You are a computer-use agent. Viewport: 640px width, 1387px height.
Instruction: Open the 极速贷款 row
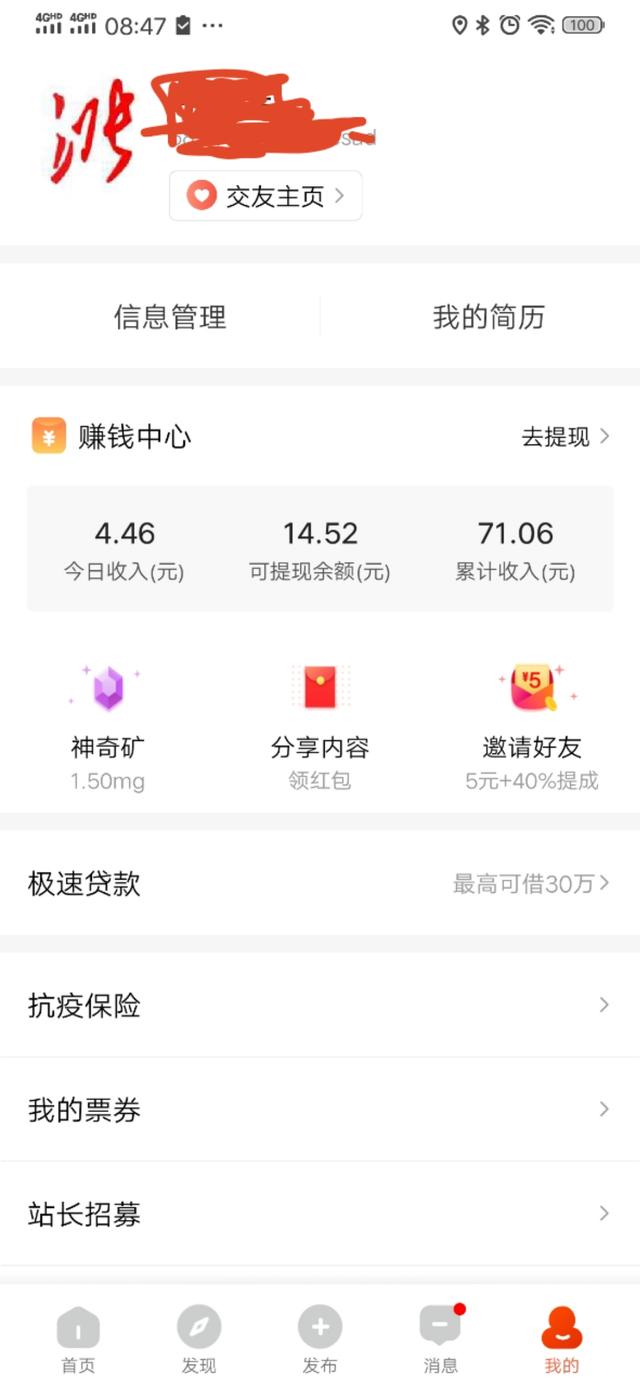tap(320, 884)
